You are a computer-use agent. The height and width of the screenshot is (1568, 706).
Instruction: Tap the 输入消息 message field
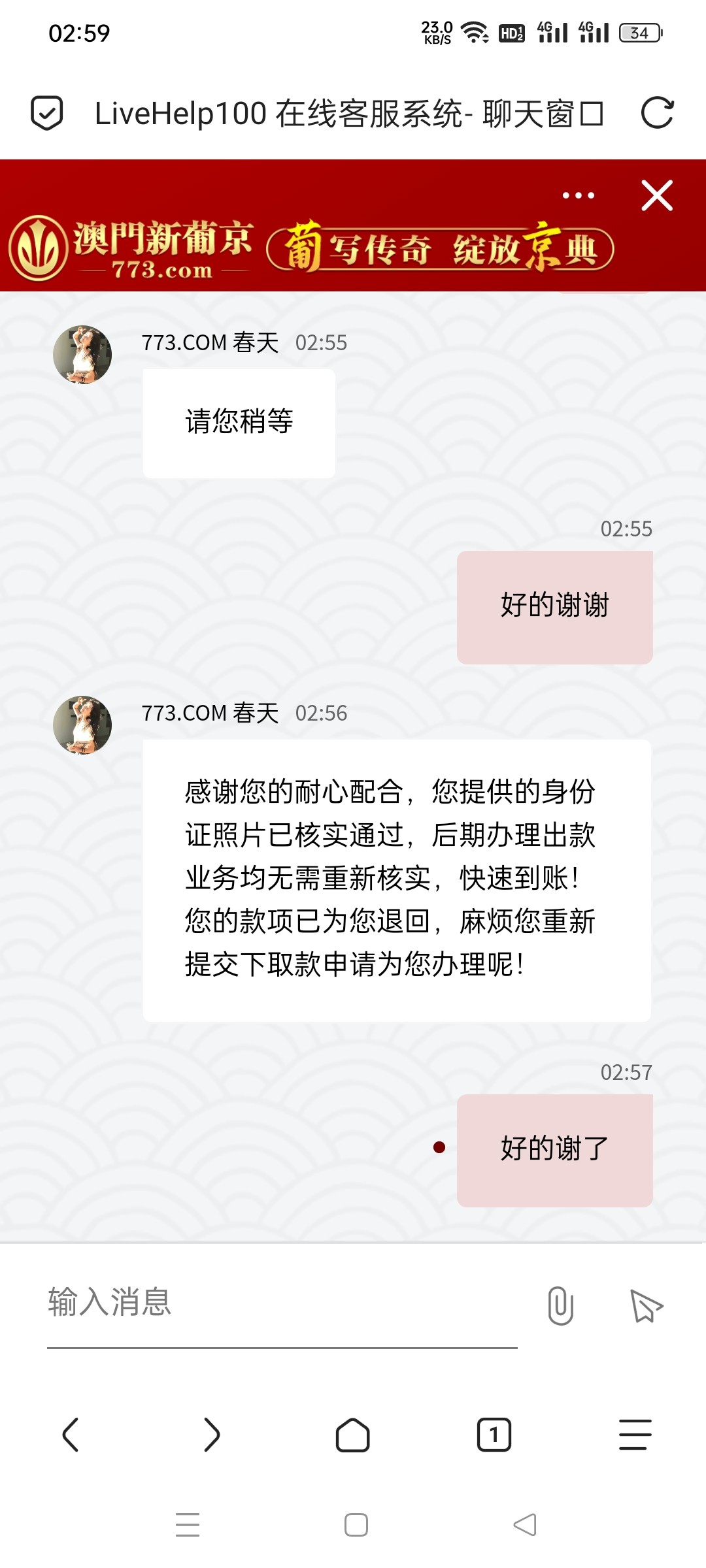[x=281, y=1302]
